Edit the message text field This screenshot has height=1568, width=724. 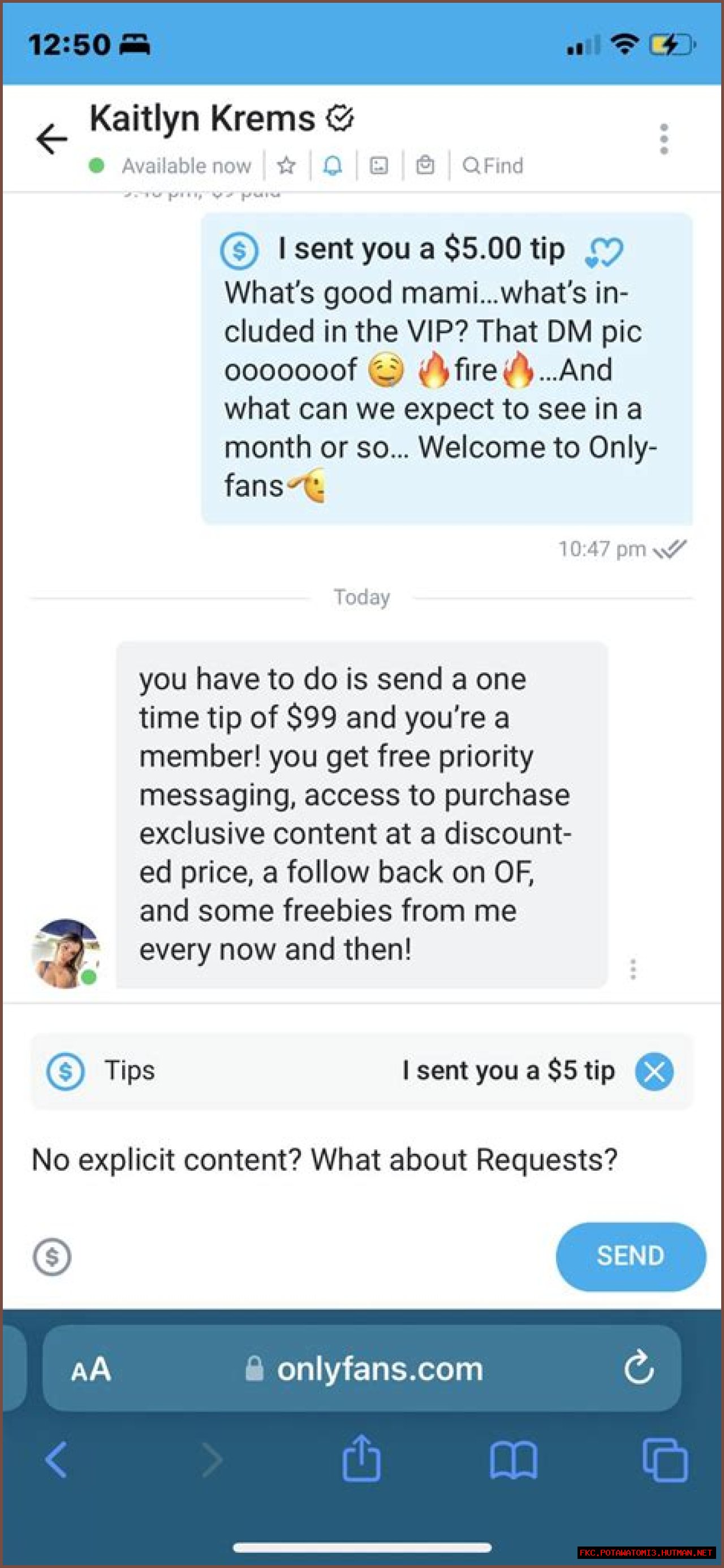(x=324, y=1159)
